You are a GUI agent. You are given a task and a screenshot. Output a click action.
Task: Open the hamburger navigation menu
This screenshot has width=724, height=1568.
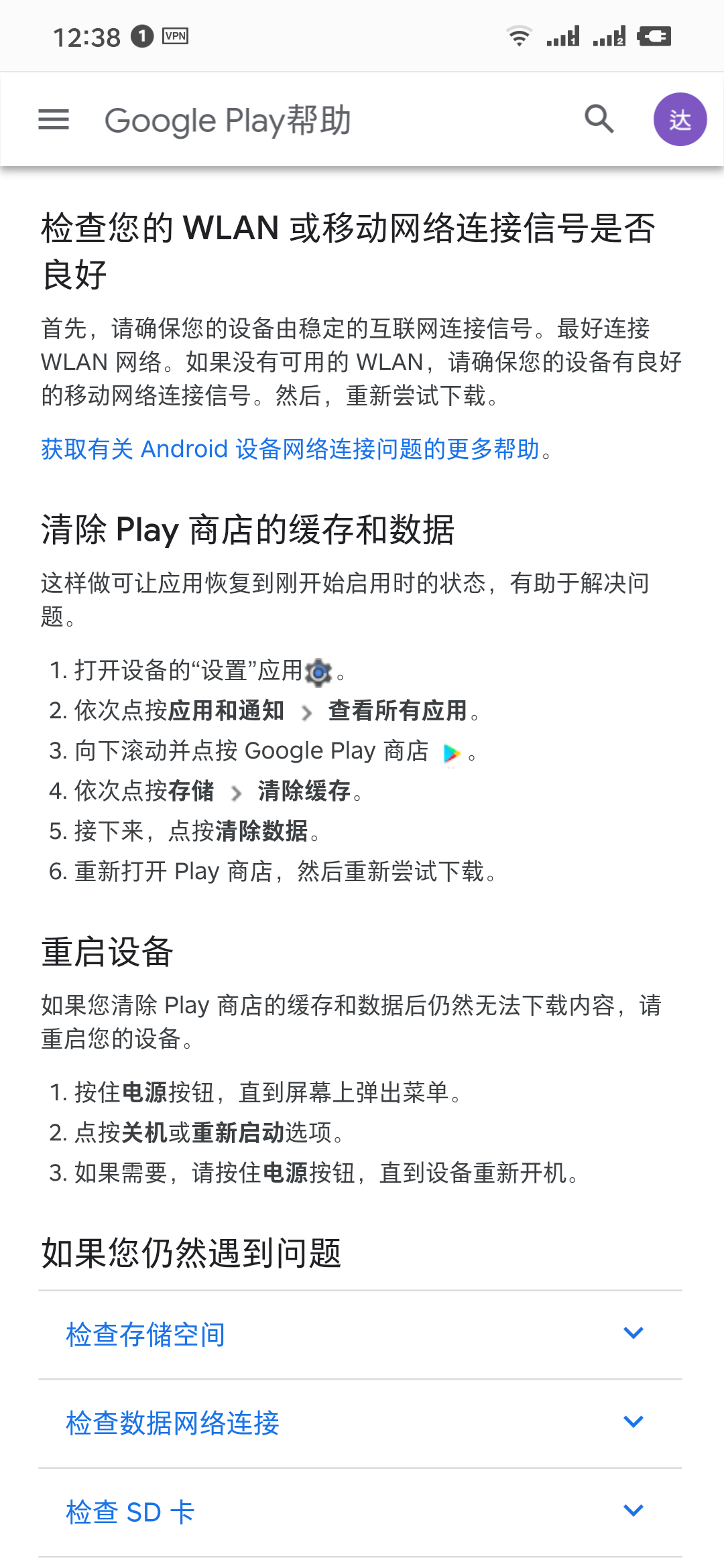(54, 120)
